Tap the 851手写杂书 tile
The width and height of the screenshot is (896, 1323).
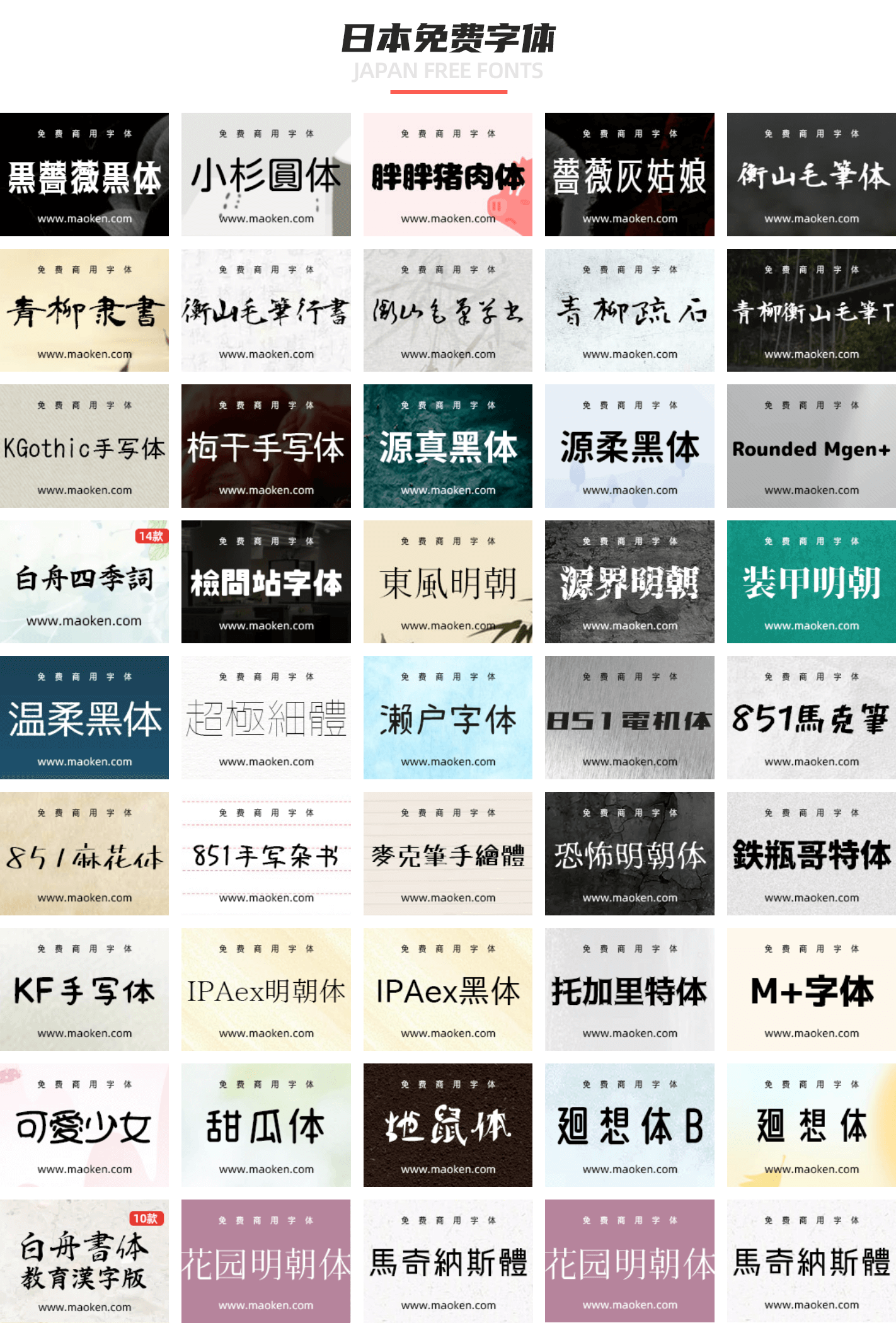tap(266, 854)
